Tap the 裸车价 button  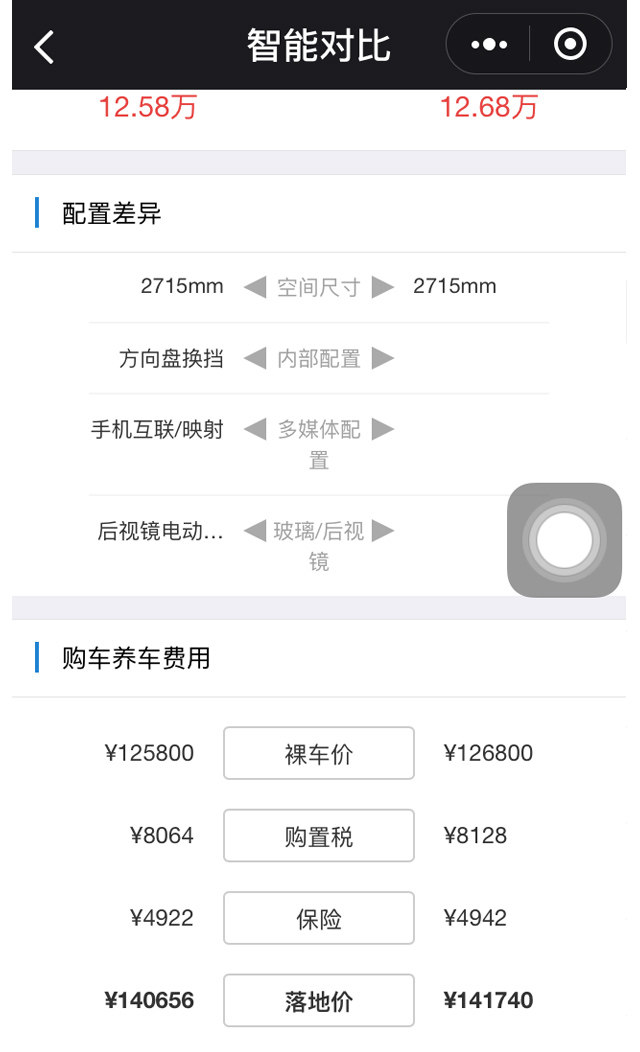[318, 753]
